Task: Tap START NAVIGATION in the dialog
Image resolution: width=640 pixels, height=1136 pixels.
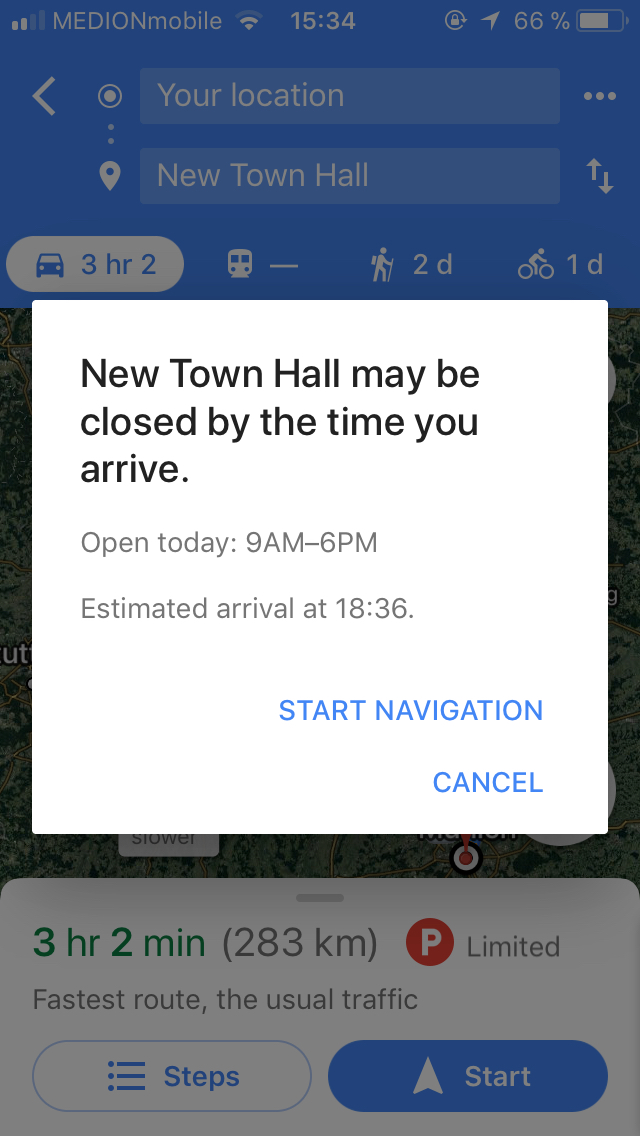Action: point(410,710)
